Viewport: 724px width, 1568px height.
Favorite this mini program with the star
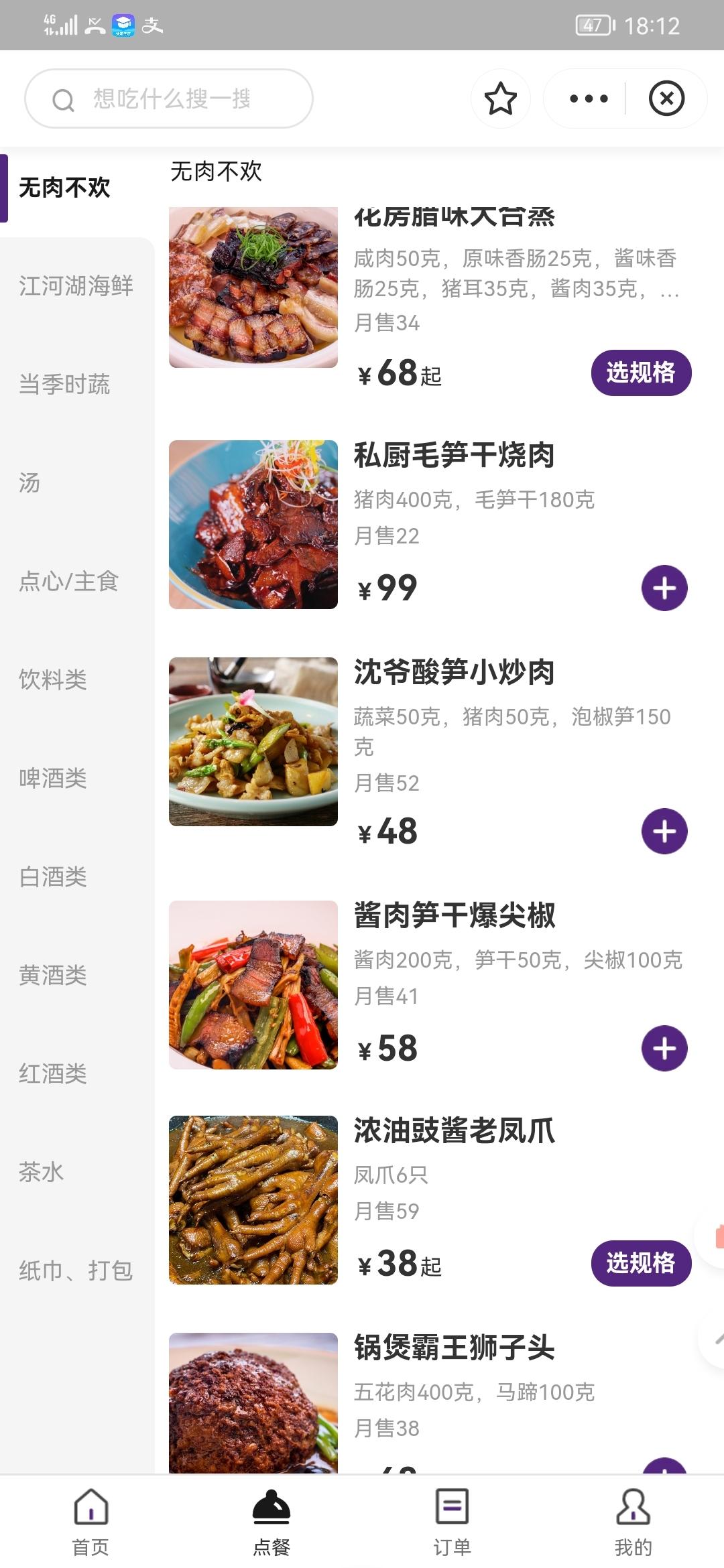[x=500, y=99]
